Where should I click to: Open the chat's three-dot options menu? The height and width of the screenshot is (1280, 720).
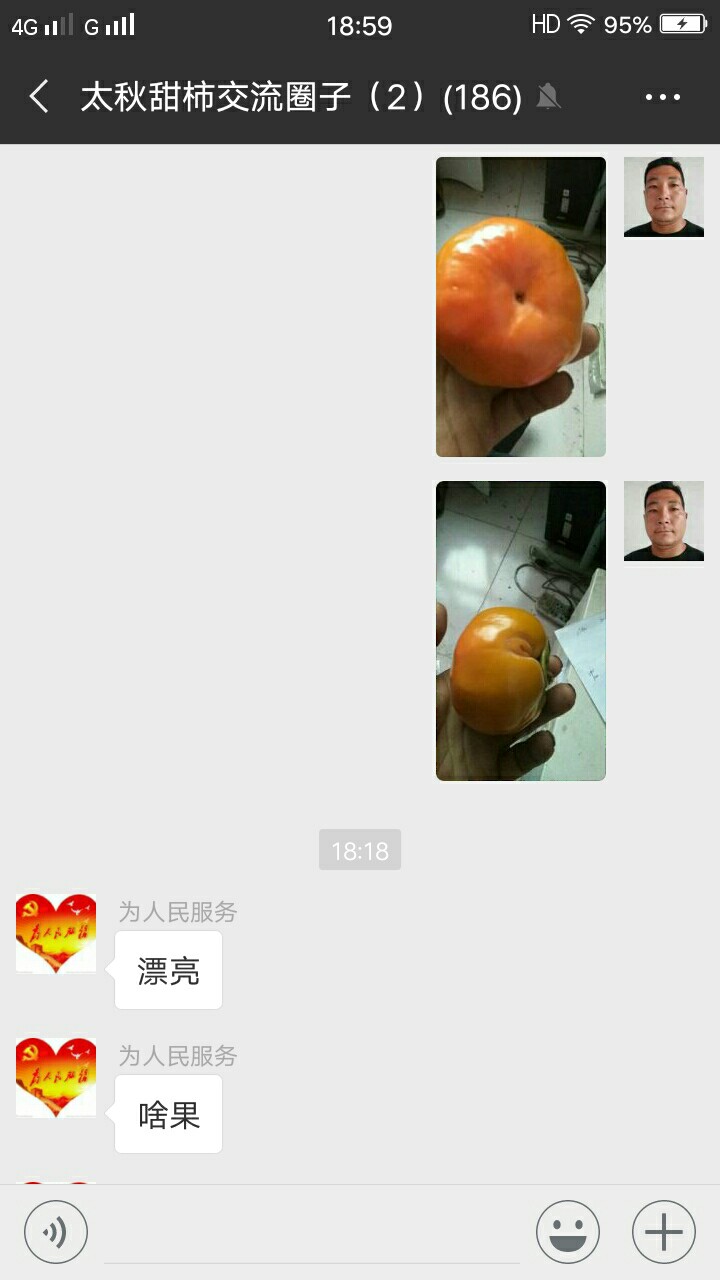click(x=662, y=97)
